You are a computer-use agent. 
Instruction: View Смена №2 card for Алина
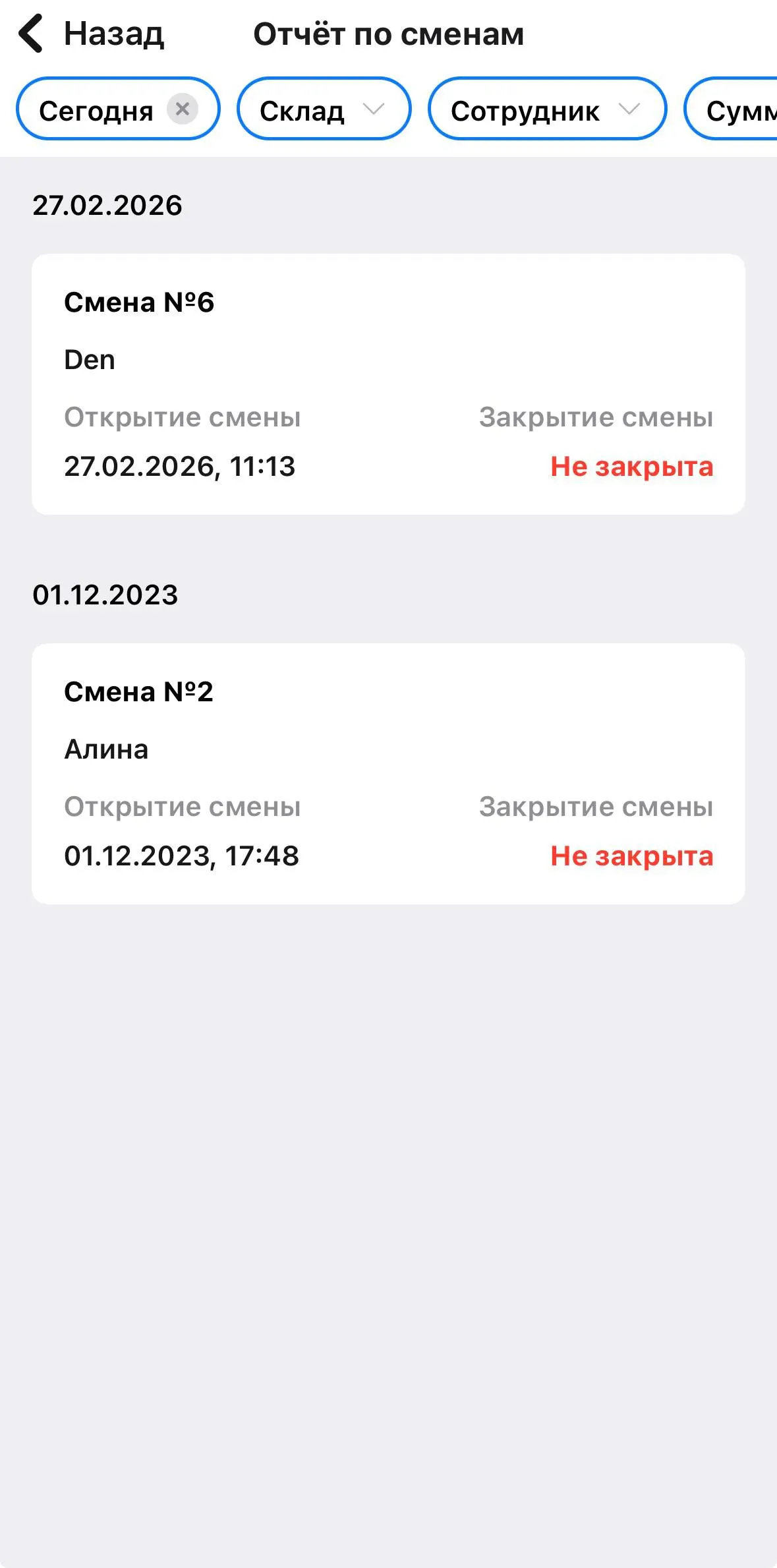388,773
